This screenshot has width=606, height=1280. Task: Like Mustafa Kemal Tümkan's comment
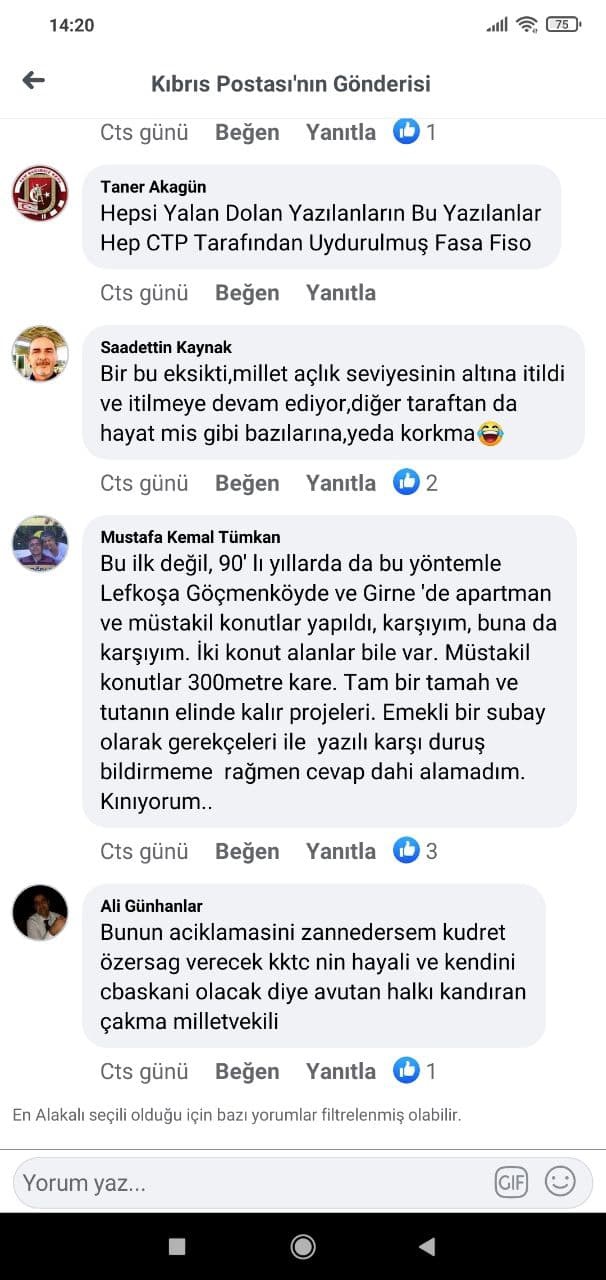click(x=247, y=851)
